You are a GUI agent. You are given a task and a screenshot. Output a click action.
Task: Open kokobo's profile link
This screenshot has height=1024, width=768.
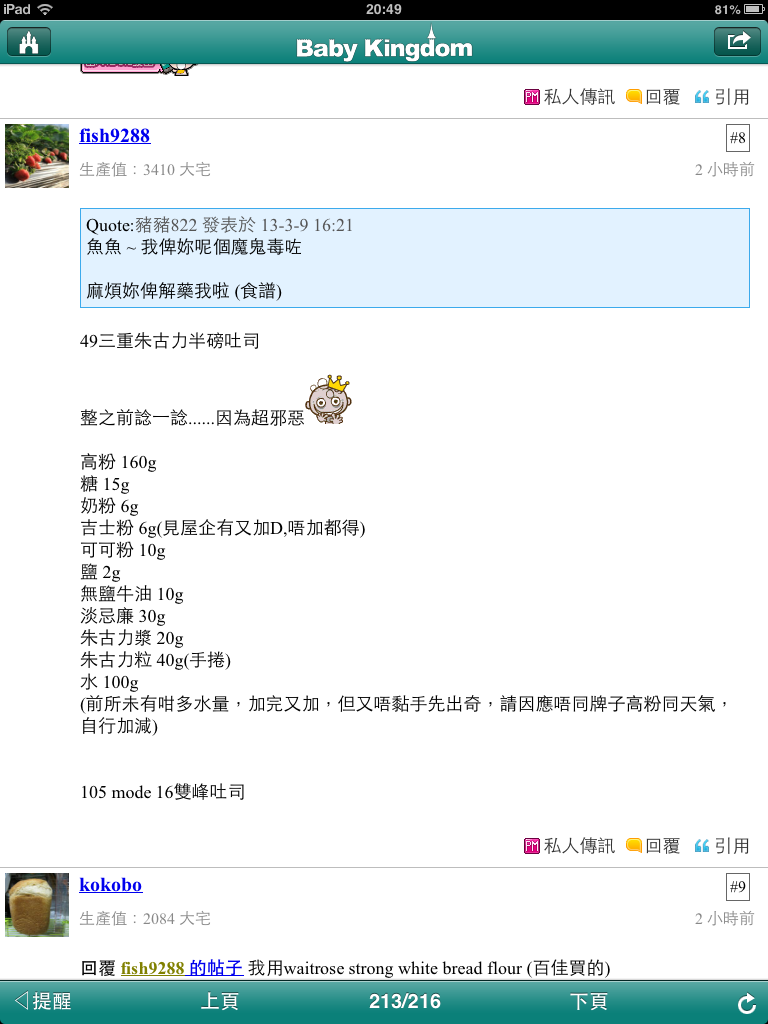[x=111, y=885]
